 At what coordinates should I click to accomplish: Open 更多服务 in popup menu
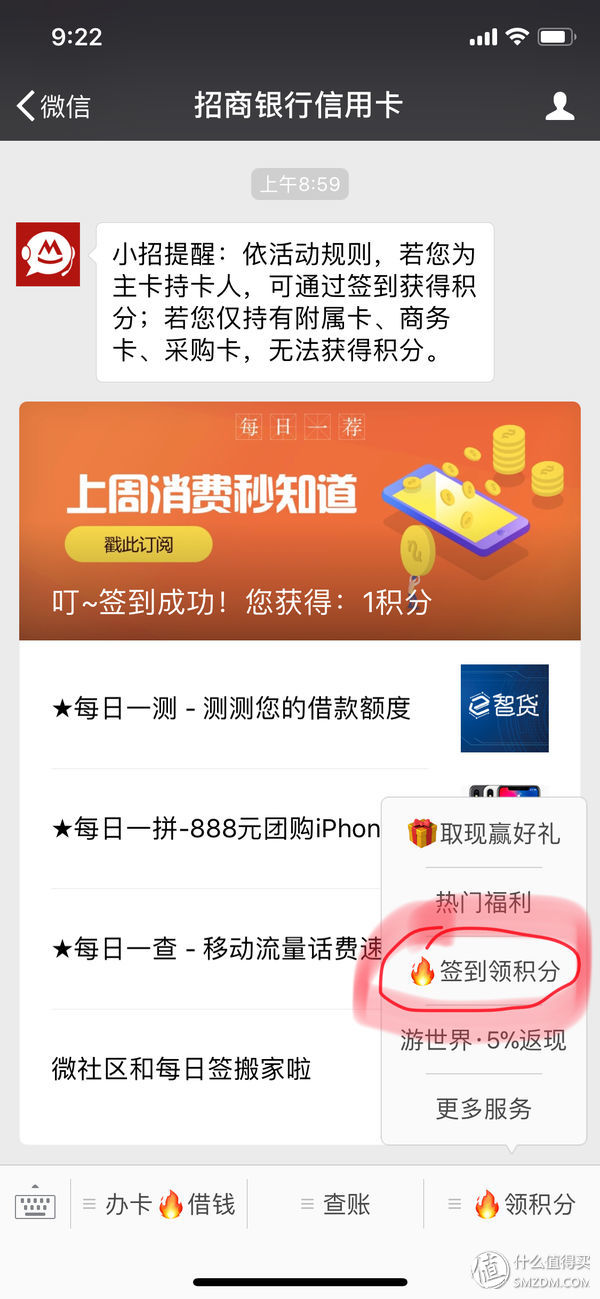(x=484, y=1109)
